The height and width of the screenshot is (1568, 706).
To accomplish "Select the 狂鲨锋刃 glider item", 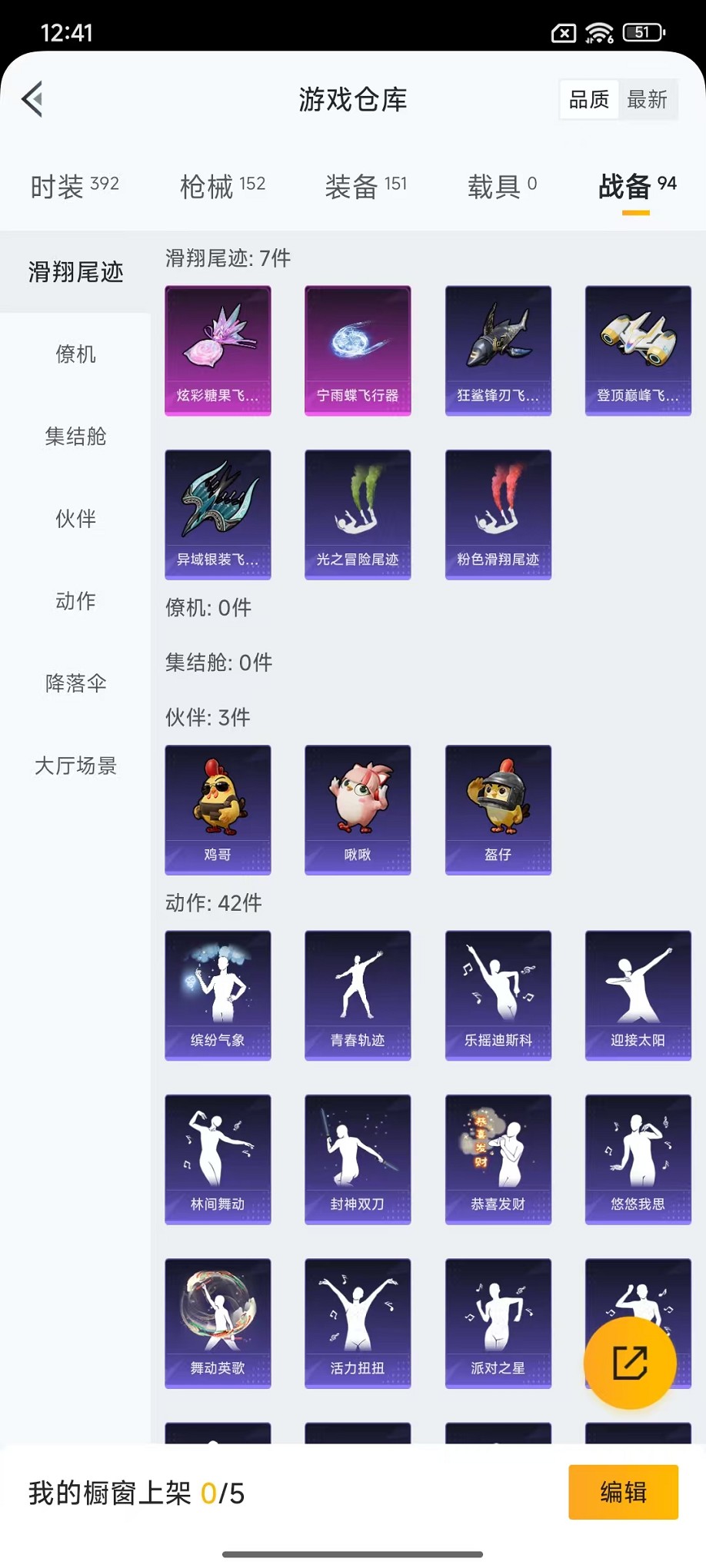I will pos(498,350).
